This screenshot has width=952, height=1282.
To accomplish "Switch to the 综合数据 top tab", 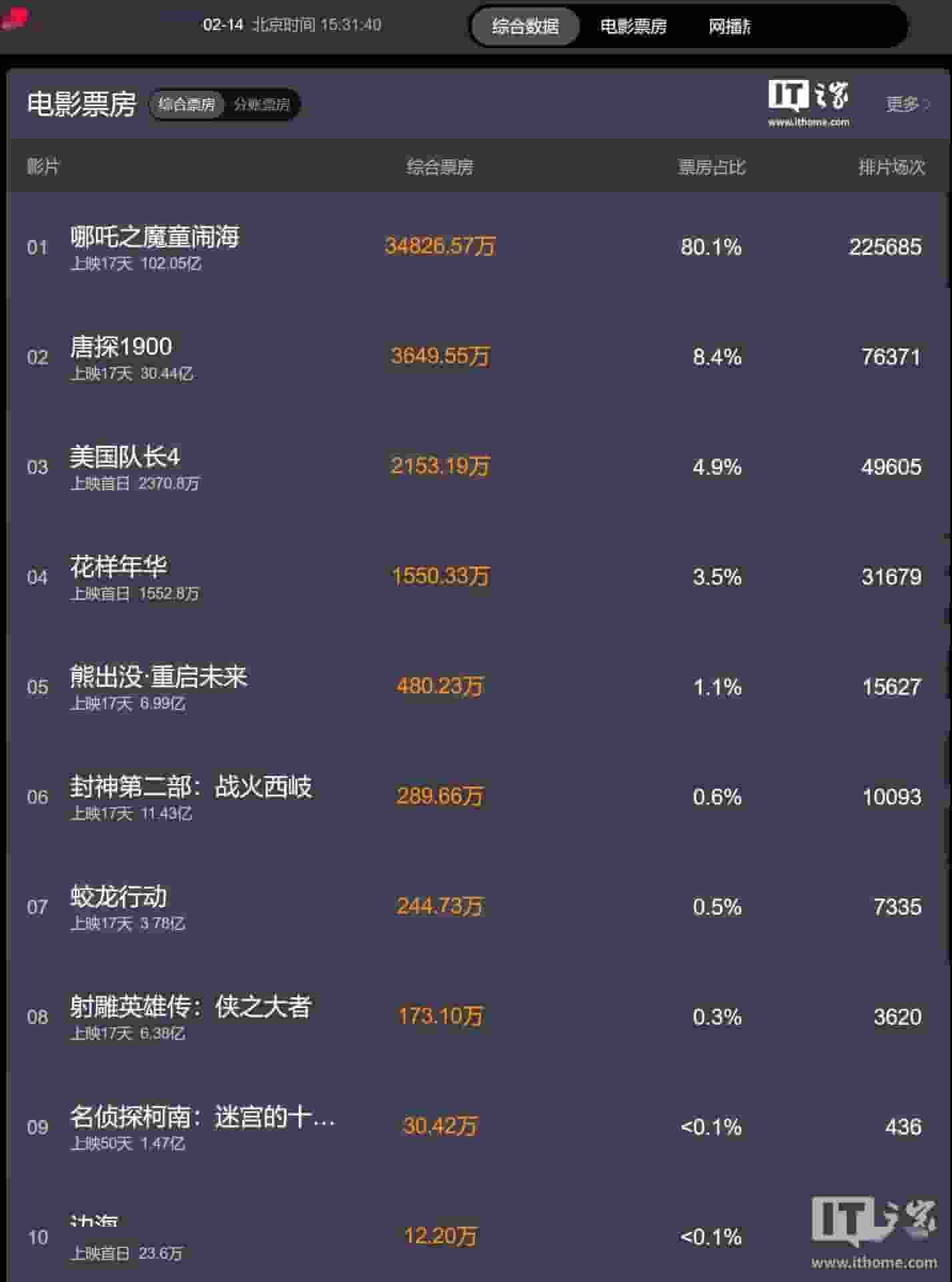I will [x=525, y=27].
